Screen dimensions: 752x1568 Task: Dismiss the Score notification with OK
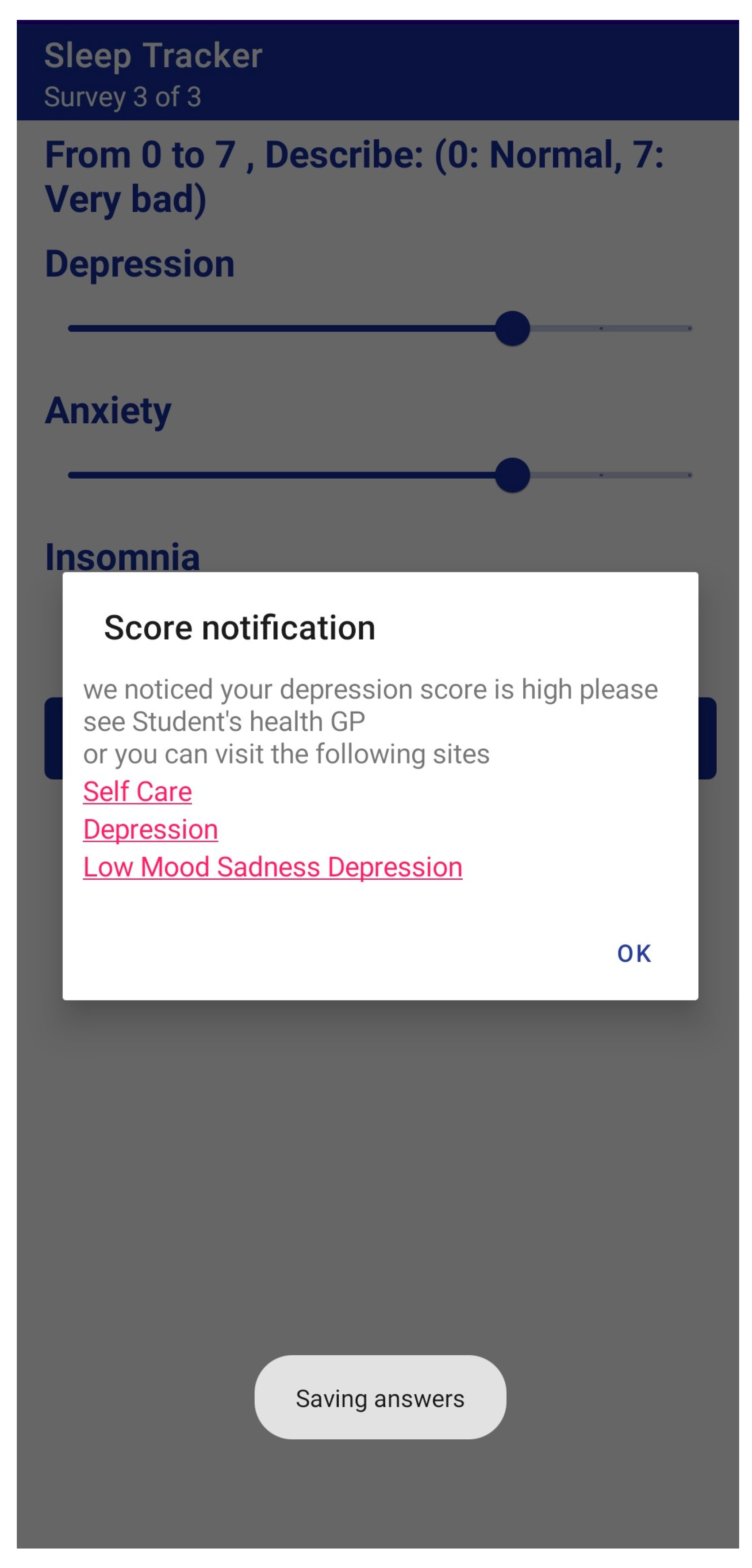pos(633,953)
